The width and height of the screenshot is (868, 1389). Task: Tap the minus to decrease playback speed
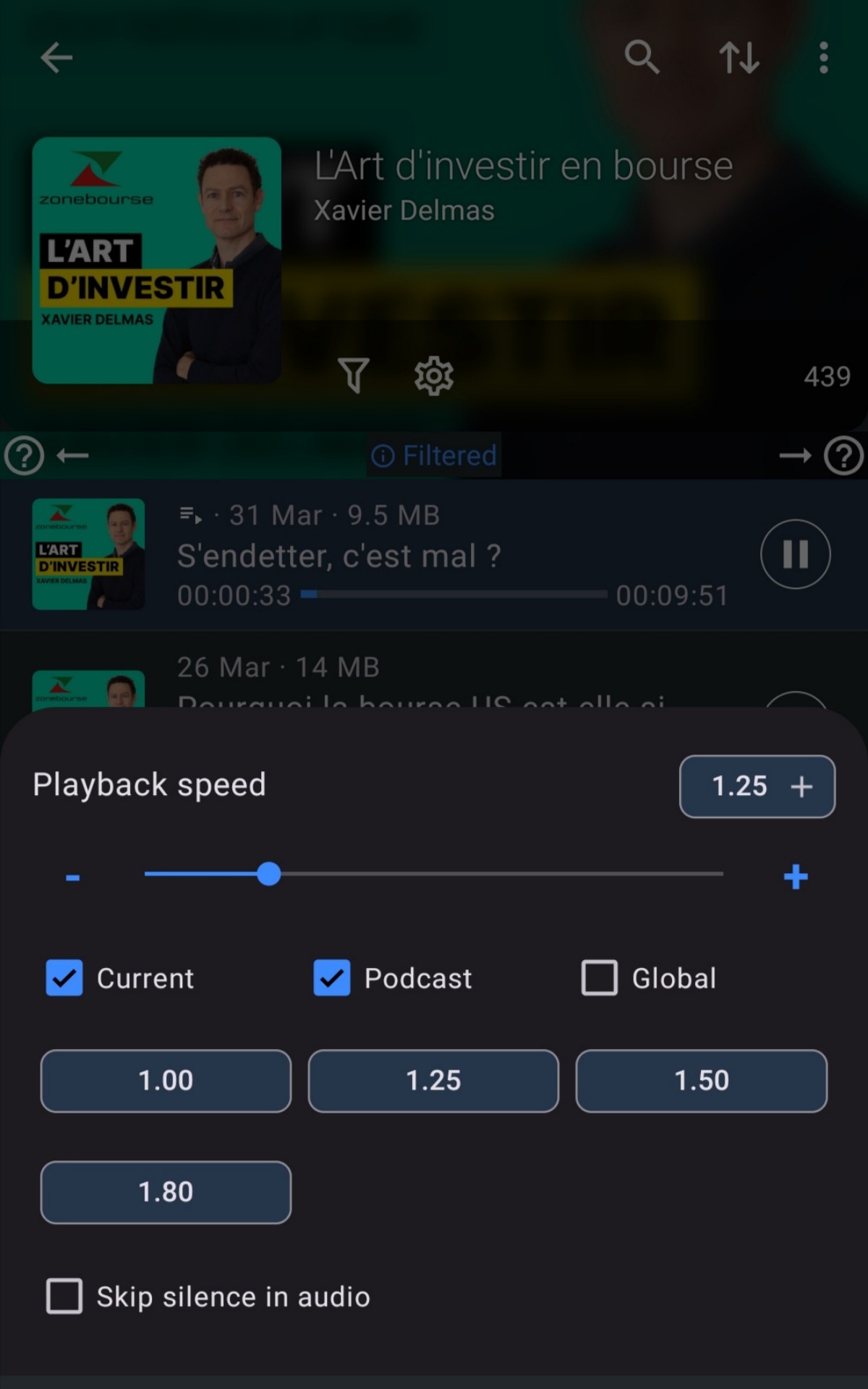pyautogui.click(x=72, y=878)
